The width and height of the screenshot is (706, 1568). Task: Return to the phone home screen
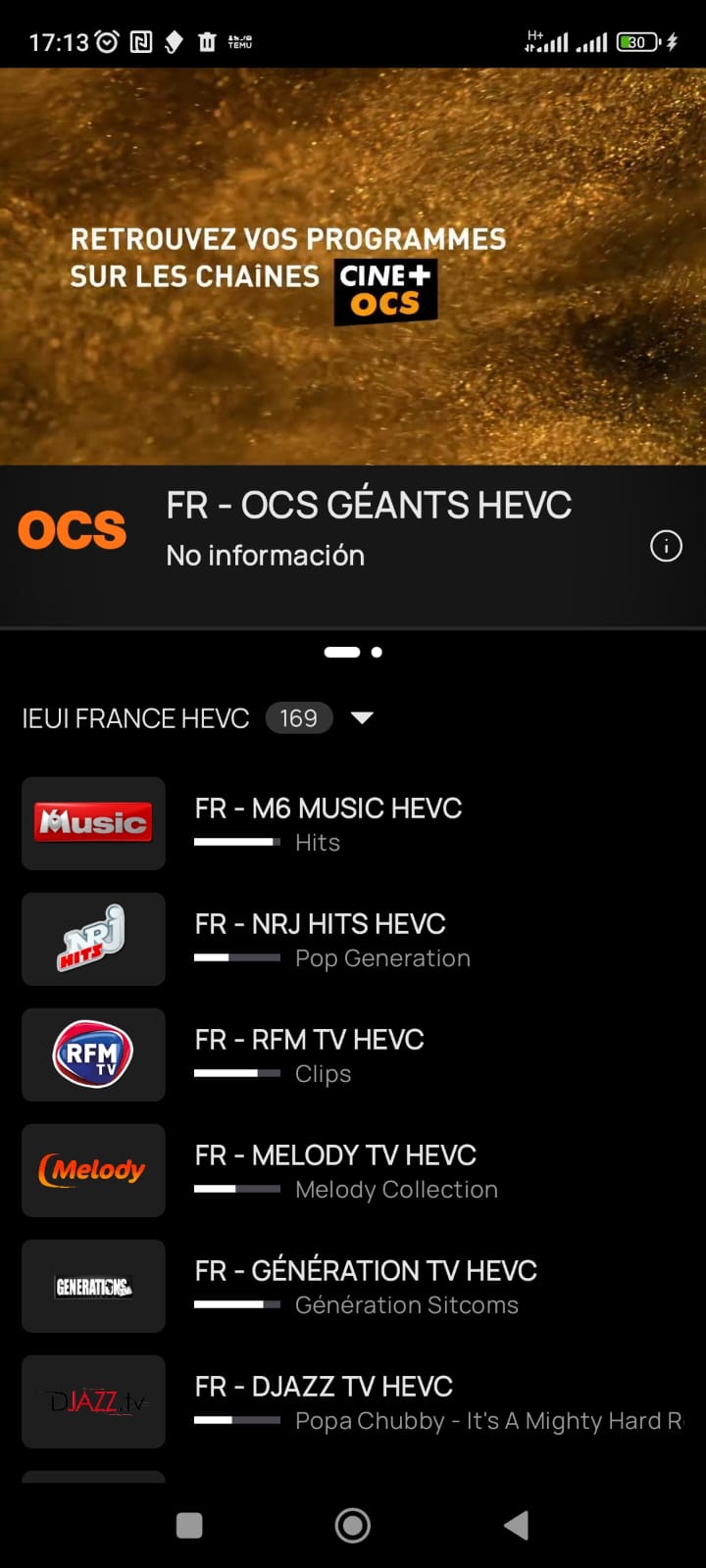[353, 1525]
